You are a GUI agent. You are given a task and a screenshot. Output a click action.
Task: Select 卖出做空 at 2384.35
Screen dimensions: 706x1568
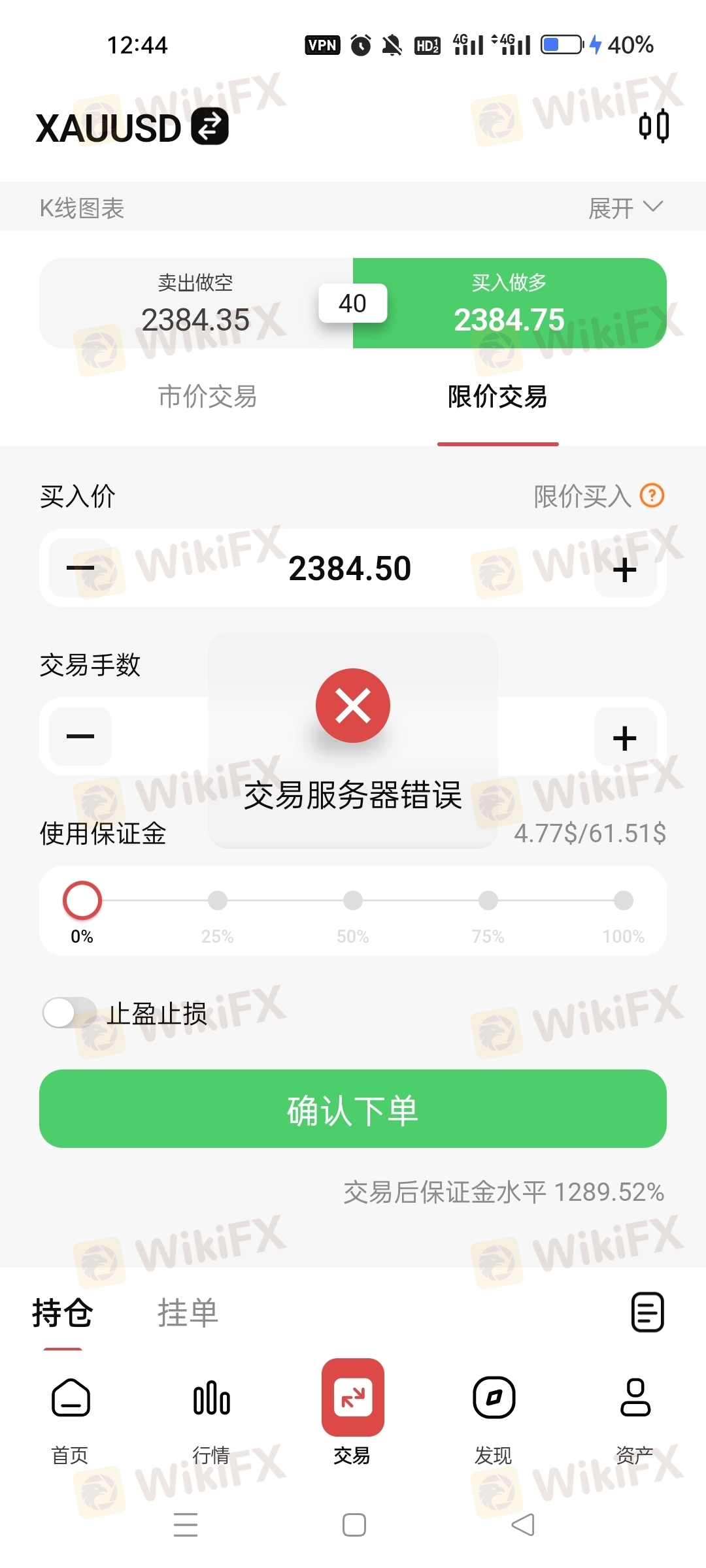click(195, 304)
